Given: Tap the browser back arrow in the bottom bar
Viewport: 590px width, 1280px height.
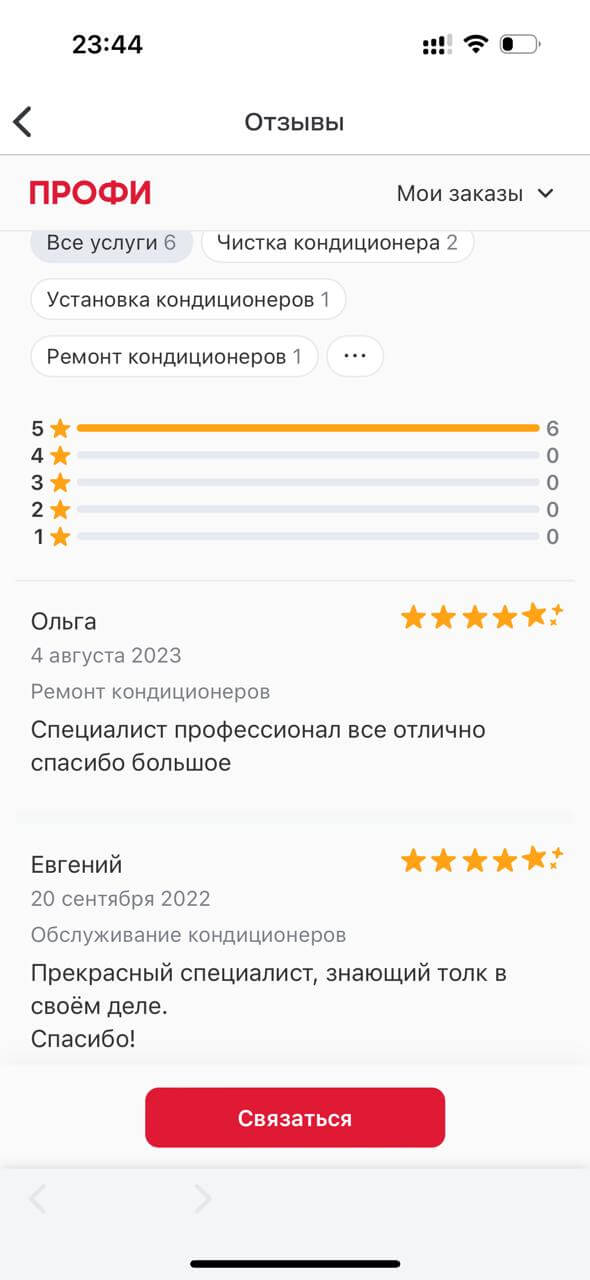Looking at the screenshot, I should [x=37, y=1198].
